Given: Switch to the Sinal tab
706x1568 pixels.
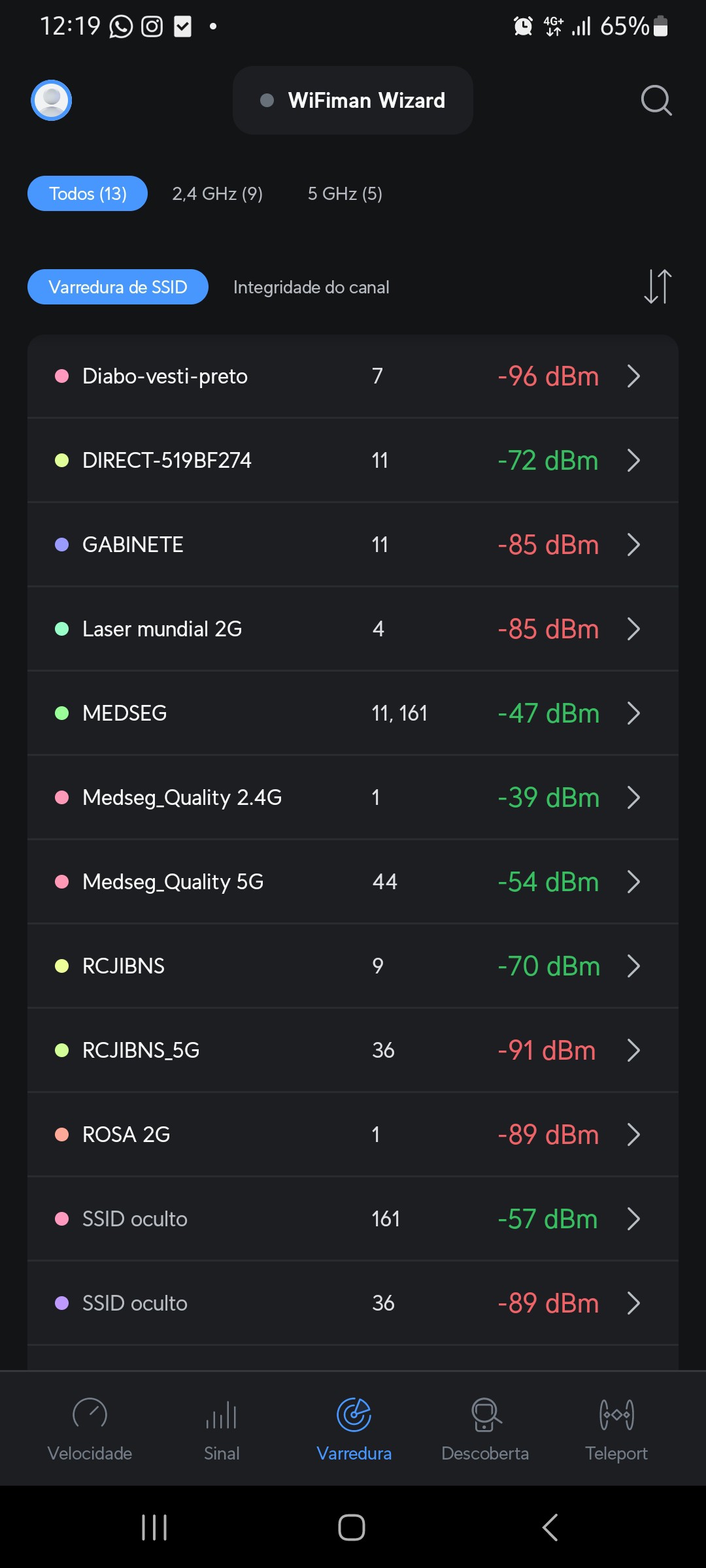Looking at the screenshot, I should click(x=222, y=1429).
